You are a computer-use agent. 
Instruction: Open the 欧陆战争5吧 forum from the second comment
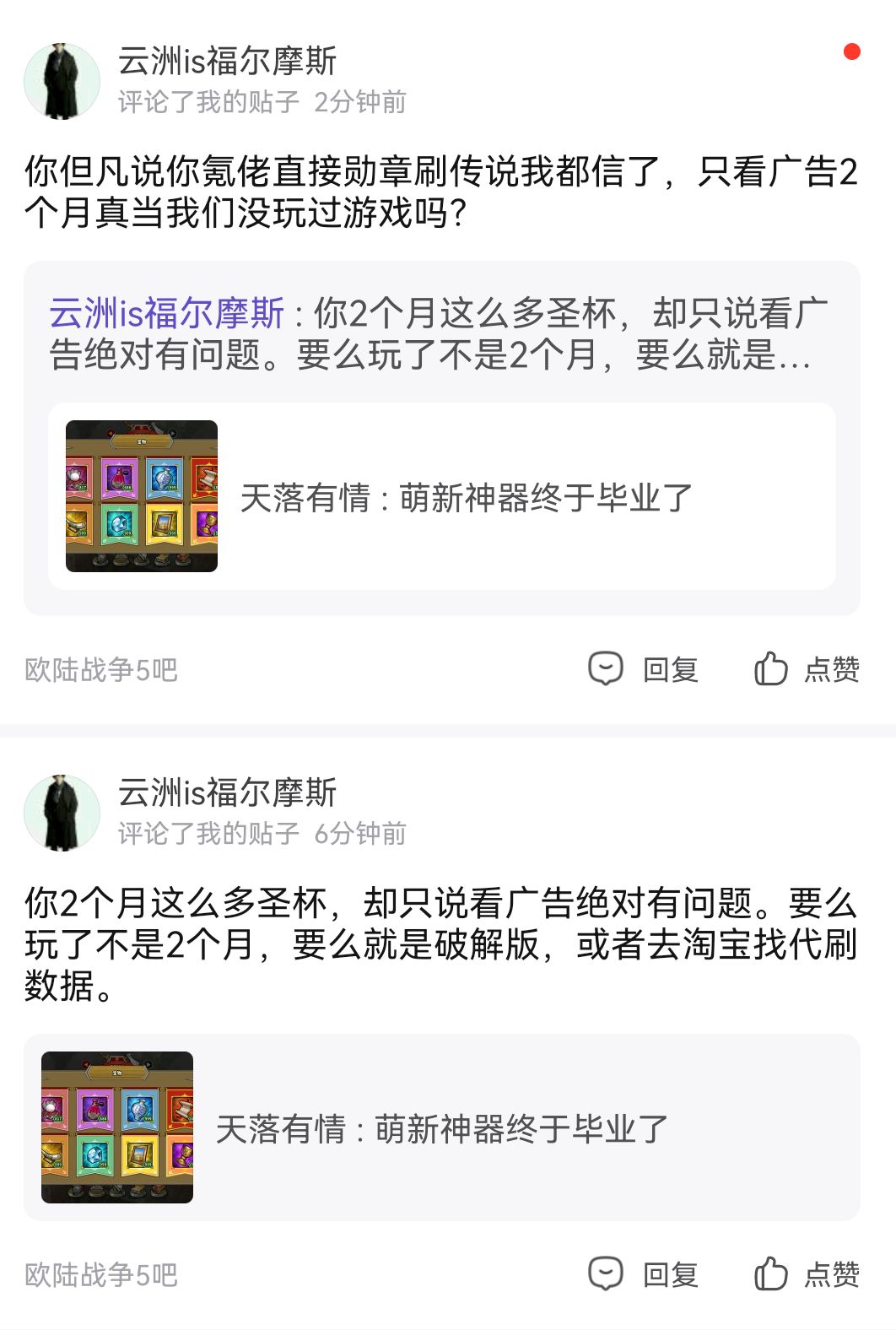pos(101,1274)
